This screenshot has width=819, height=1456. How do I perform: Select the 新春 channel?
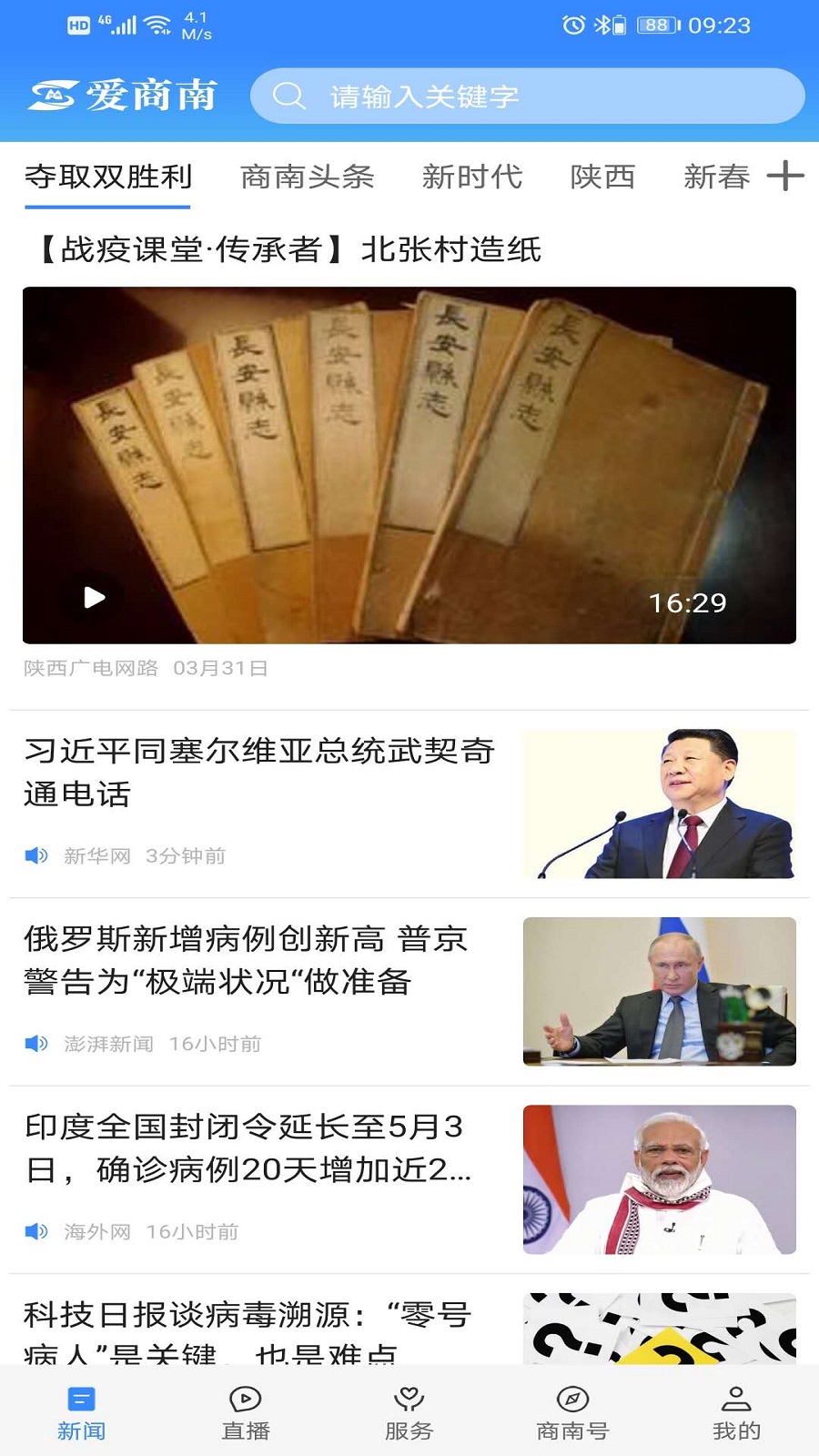(x=718, y=177)
